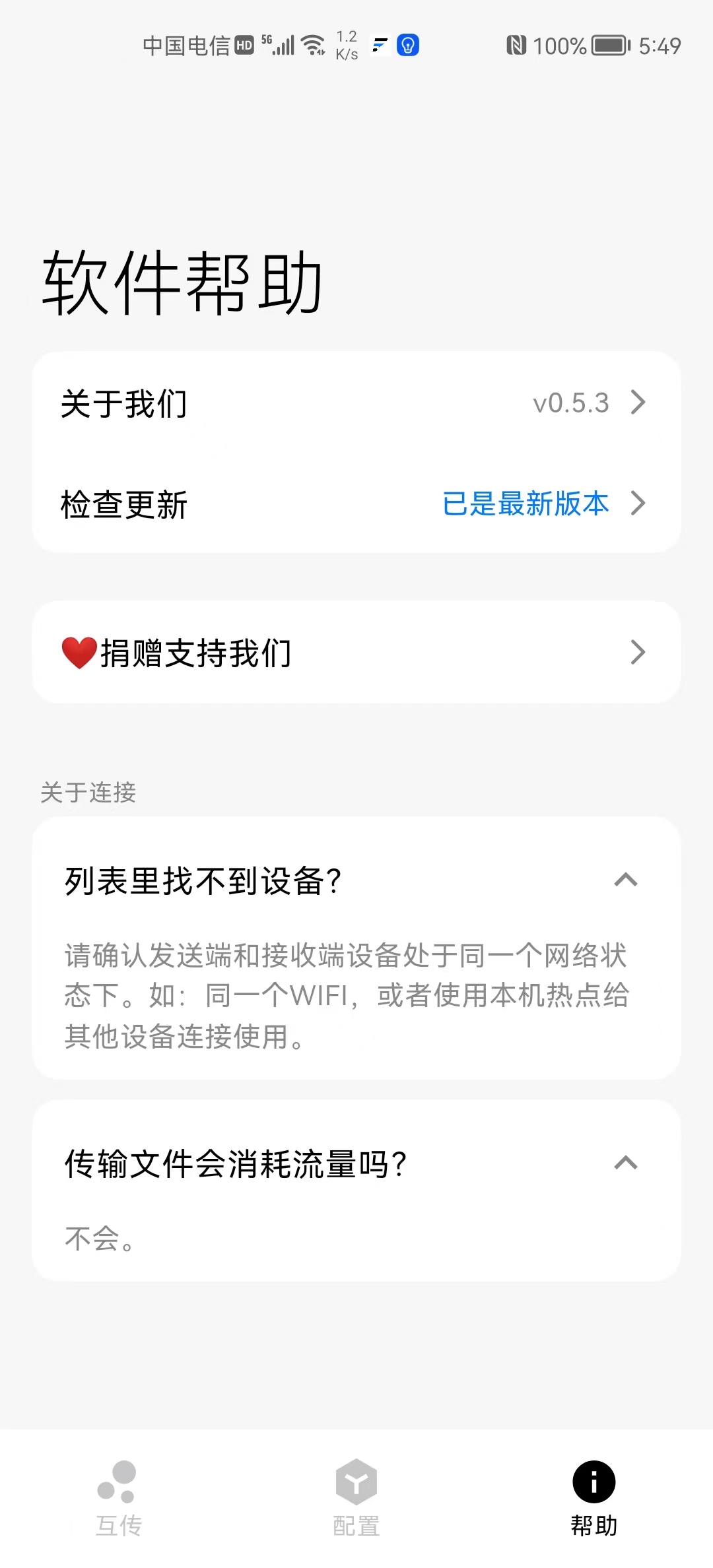Tap the battery icon
The height and width of the screenshot is (1568, 713).
pyautogui.click(x=608, y=46)
